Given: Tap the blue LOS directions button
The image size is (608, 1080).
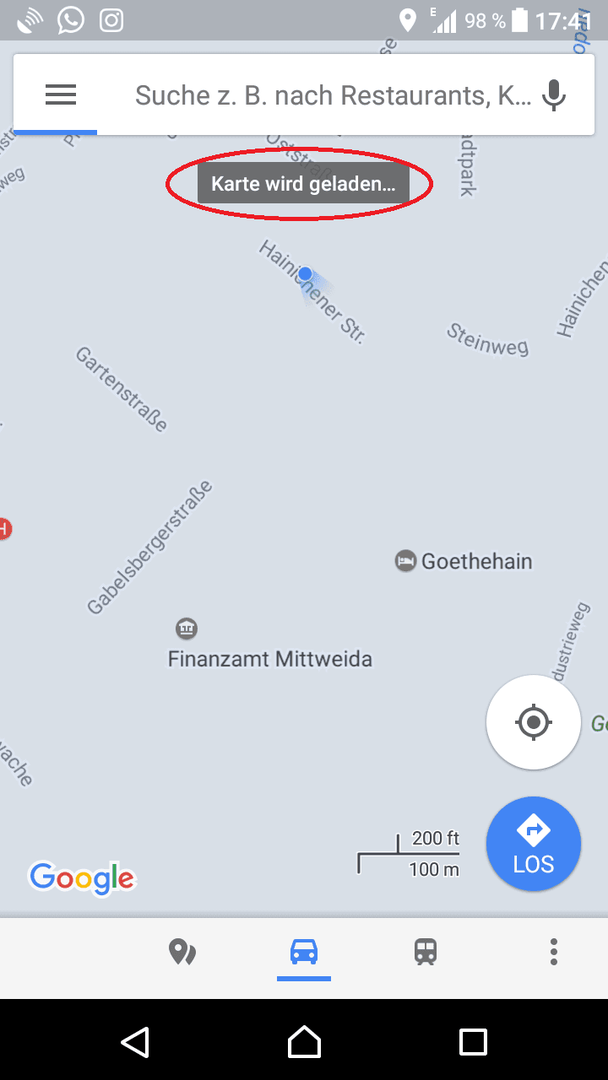Looking at the screenshot, I should pyautogui.click(x=533, y=844).
